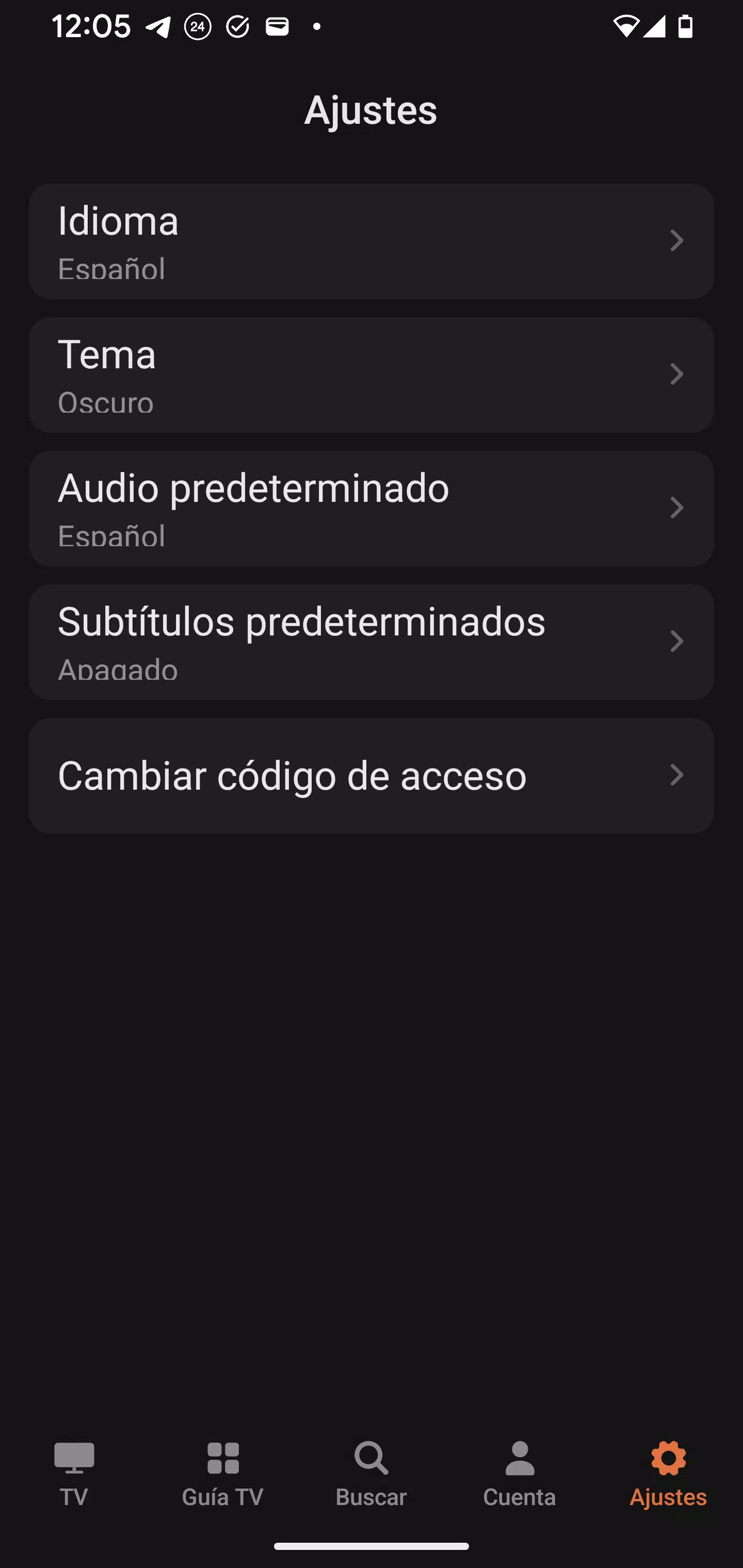Open the Buscar search tab
The image size is (743, 1568).
pyautogui.click(x=371, y=1474)
